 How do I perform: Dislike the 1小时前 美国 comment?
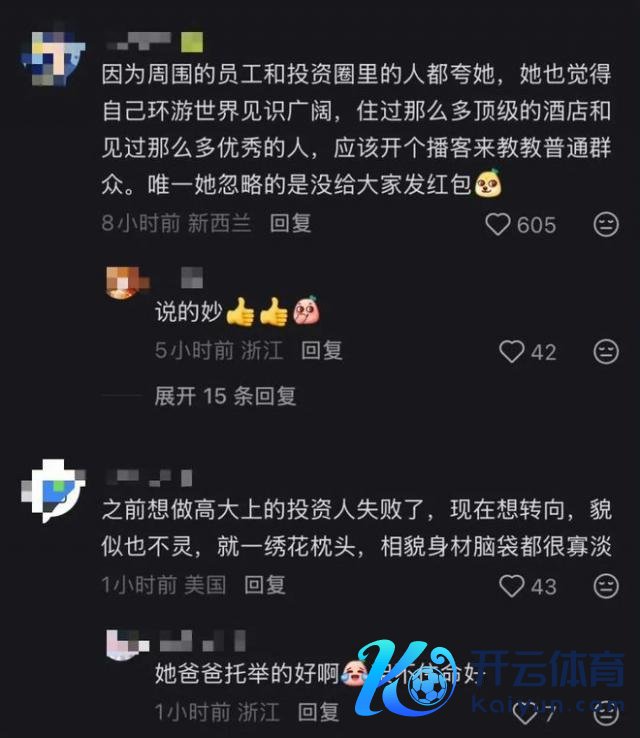tap(606, 586)
